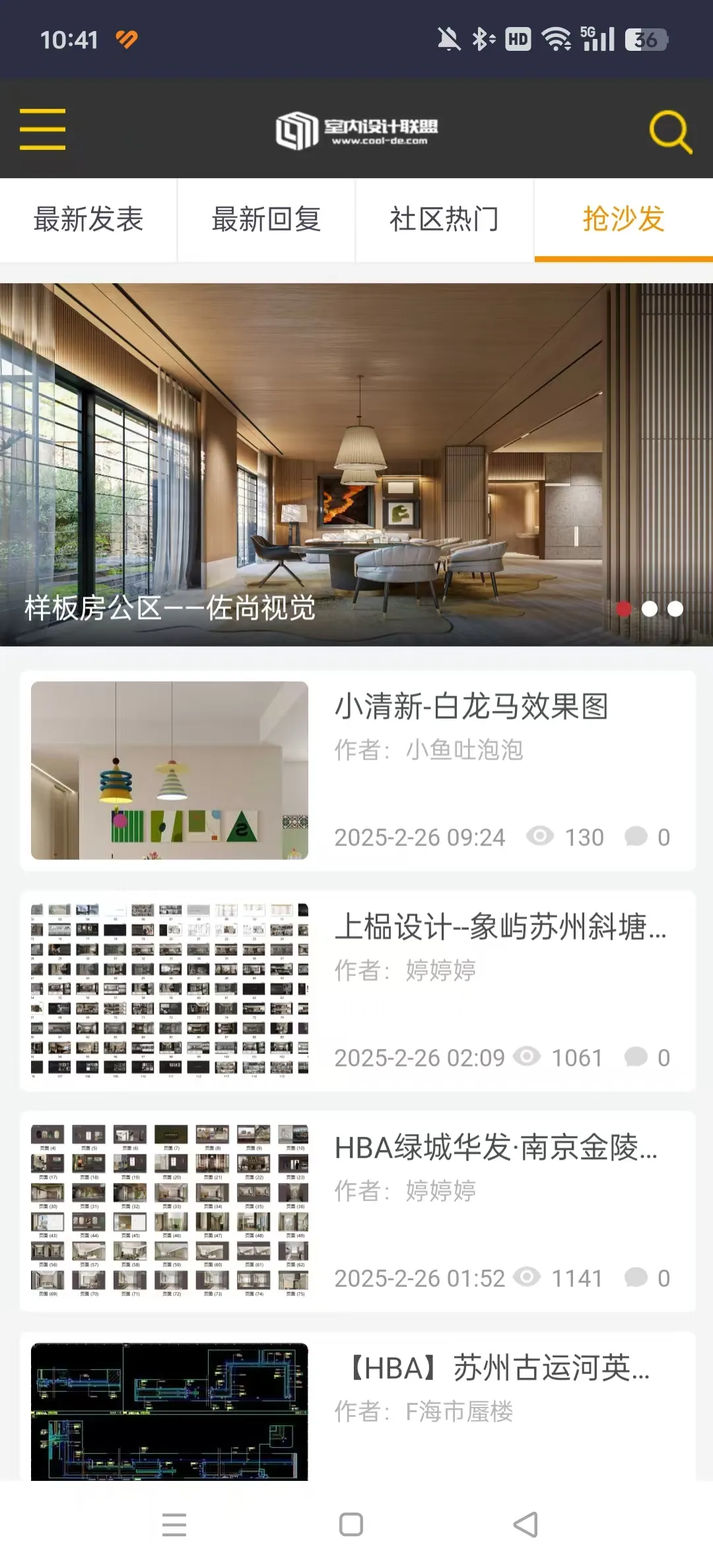Tap the comment icon on HBA绿城华发 post
Viewport: 713px width, 1568px height.
[x=635, y=1278]
